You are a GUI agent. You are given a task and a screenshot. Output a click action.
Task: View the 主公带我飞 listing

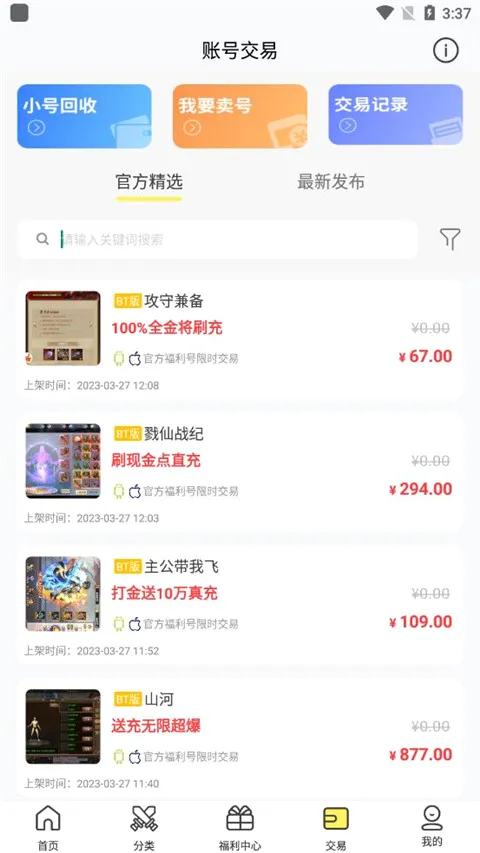240,606
